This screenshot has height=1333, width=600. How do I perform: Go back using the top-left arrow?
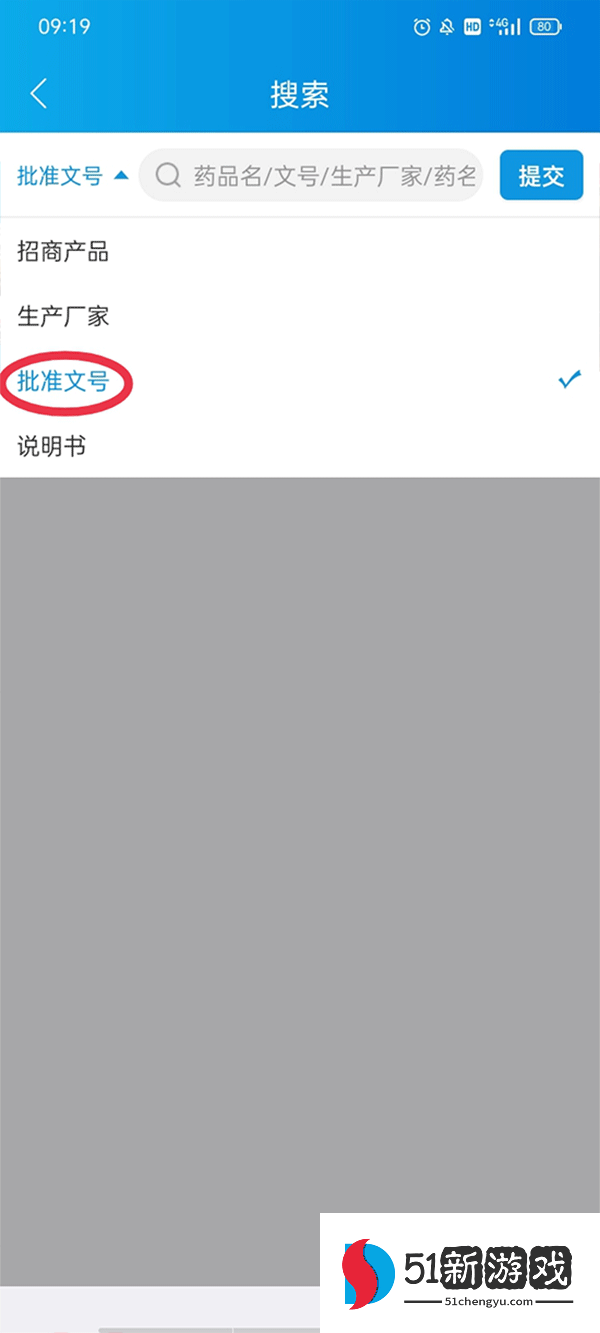(39, 94)
